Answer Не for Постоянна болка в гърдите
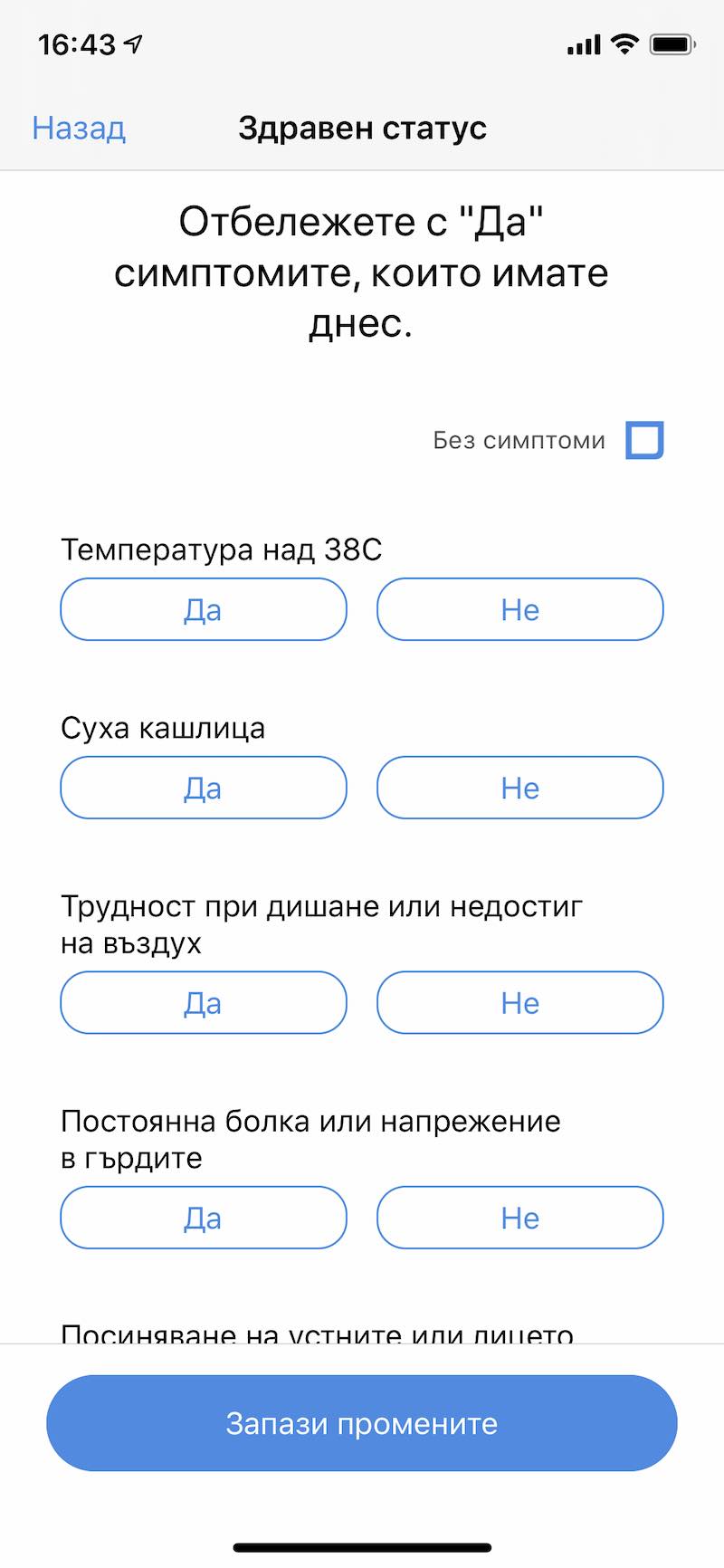724x1568 pixels. pyautogui.click(x=519, y=1218)
